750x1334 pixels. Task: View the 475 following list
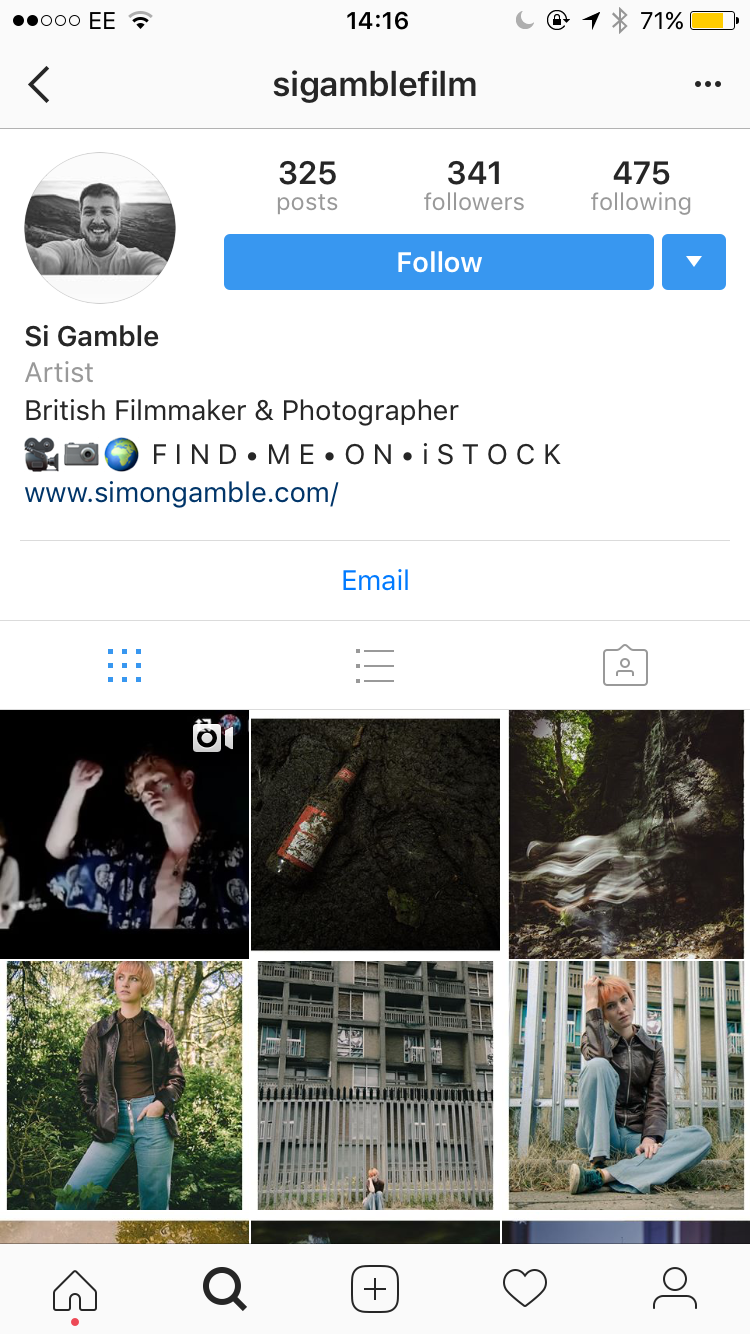(641, 186)
